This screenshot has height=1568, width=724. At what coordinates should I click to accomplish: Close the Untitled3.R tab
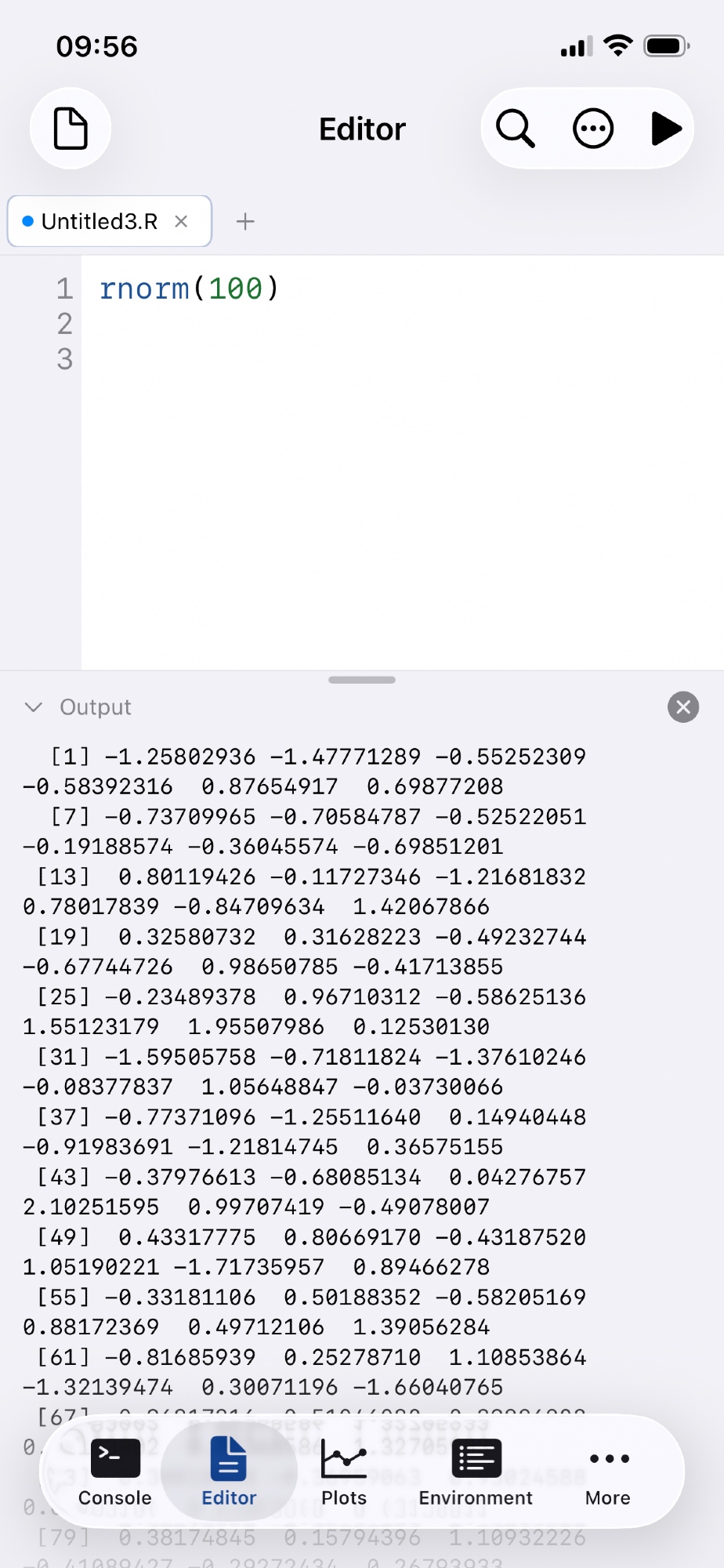181,222
